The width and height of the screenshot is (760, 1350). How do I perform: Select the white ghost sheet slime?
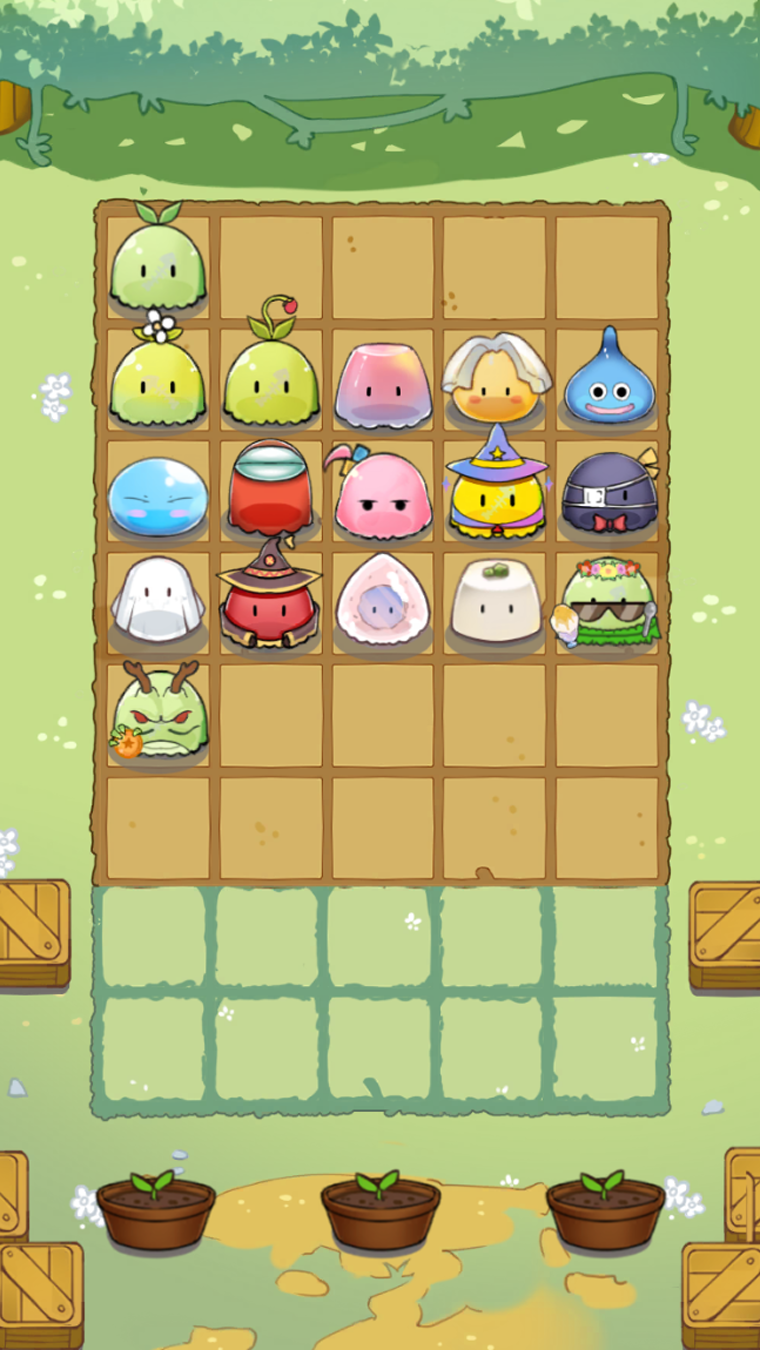point(158,600)
